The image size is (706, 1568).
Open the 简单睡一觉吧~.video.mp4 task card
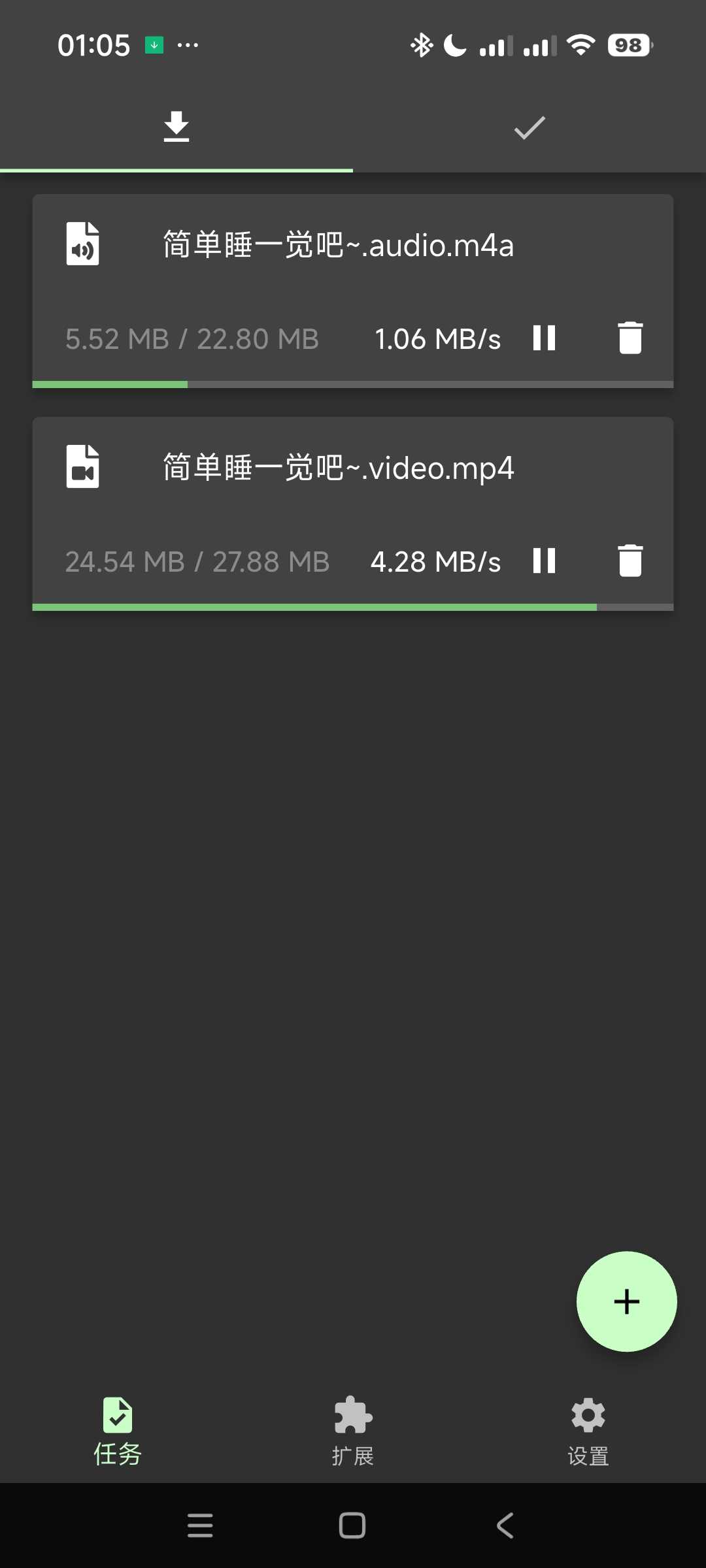point(338,468)
